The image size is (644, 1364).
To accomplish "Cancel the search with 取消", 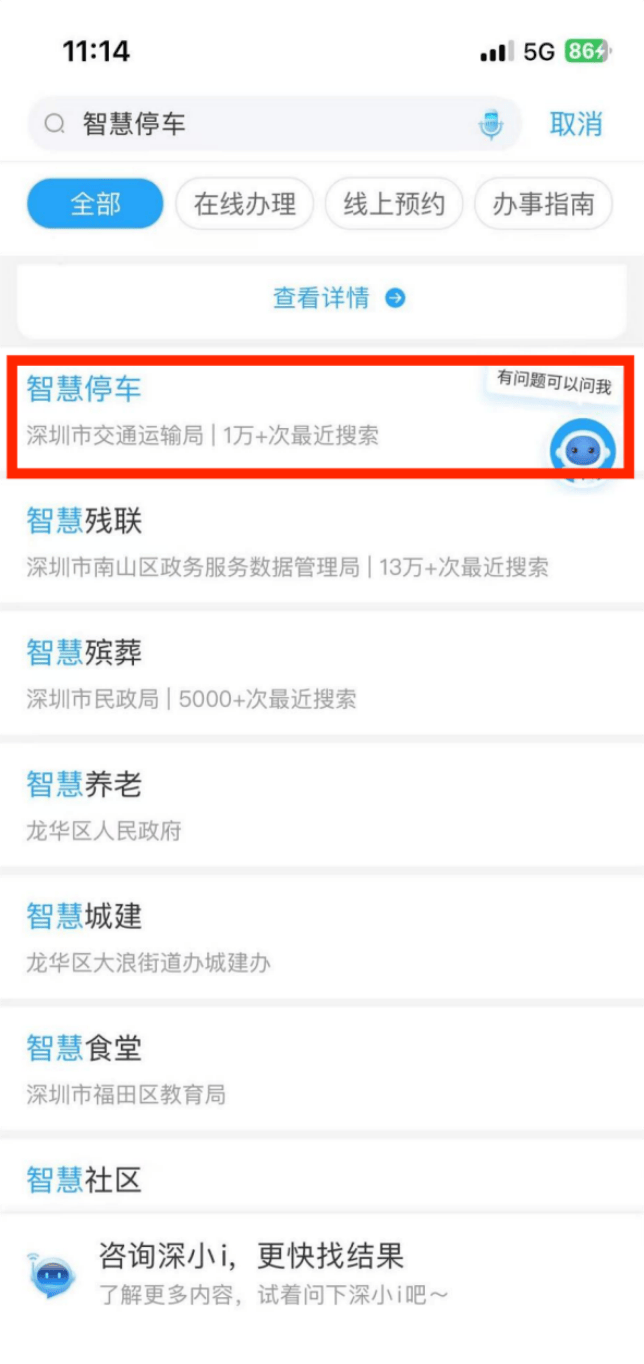I will (576, 124).
